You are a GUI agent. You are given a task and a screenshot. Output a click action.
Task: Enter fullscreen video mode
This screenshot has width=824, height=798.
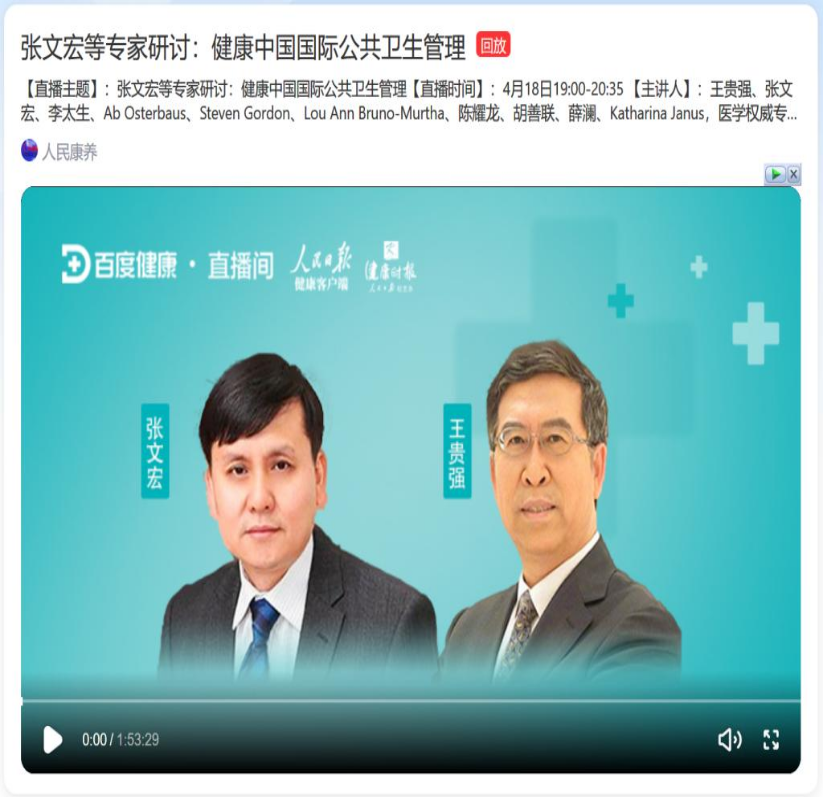[x=771, y=740]
